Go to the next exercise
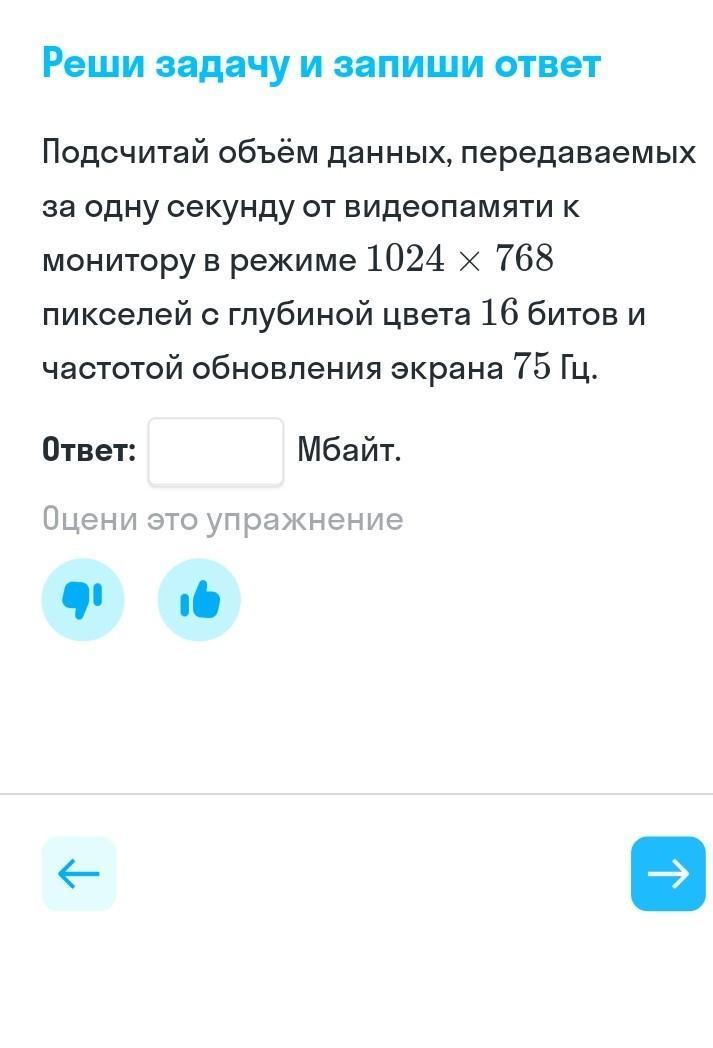This screenshot has width=713, height=1048. (x=668, y=873)
